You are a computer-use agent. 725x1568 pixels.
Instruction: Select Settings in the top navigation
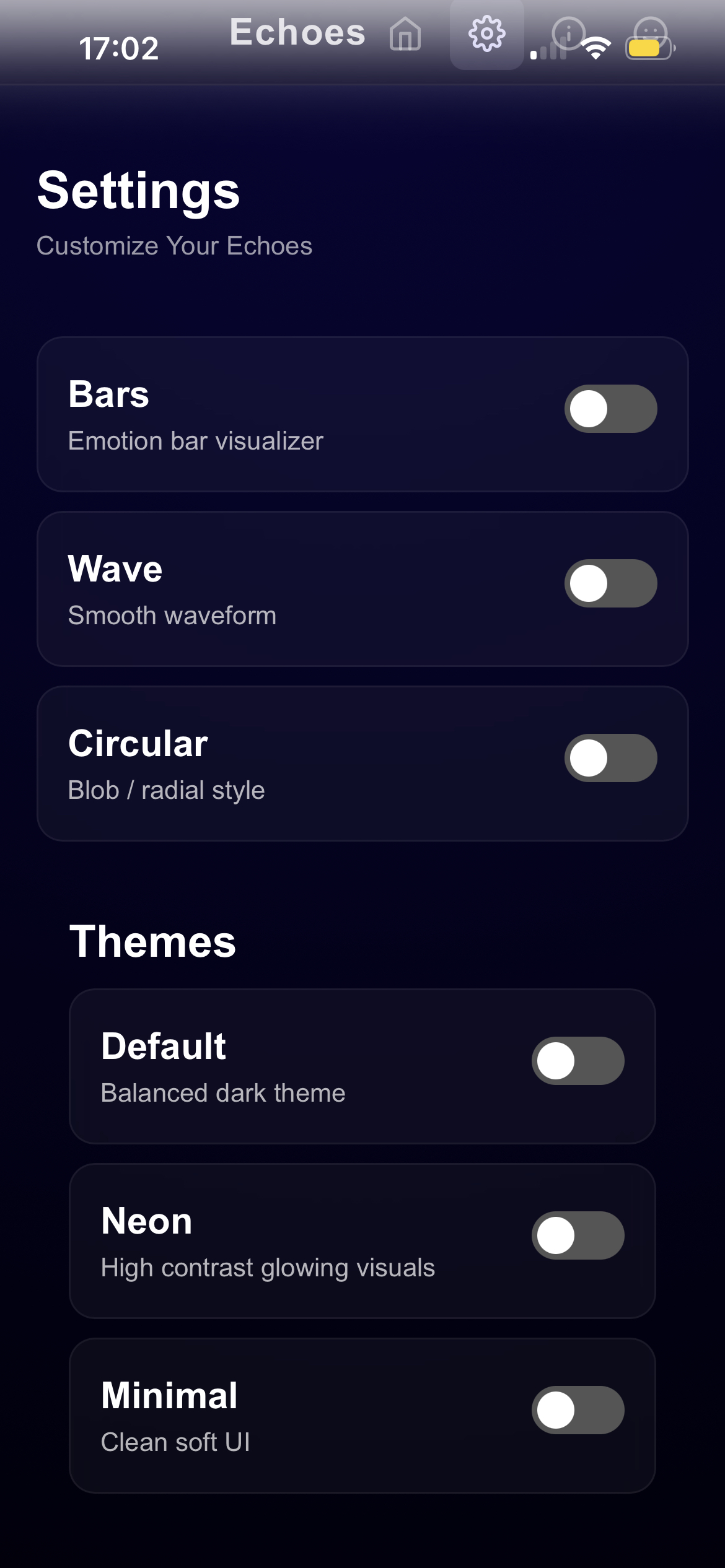point(487,35)
